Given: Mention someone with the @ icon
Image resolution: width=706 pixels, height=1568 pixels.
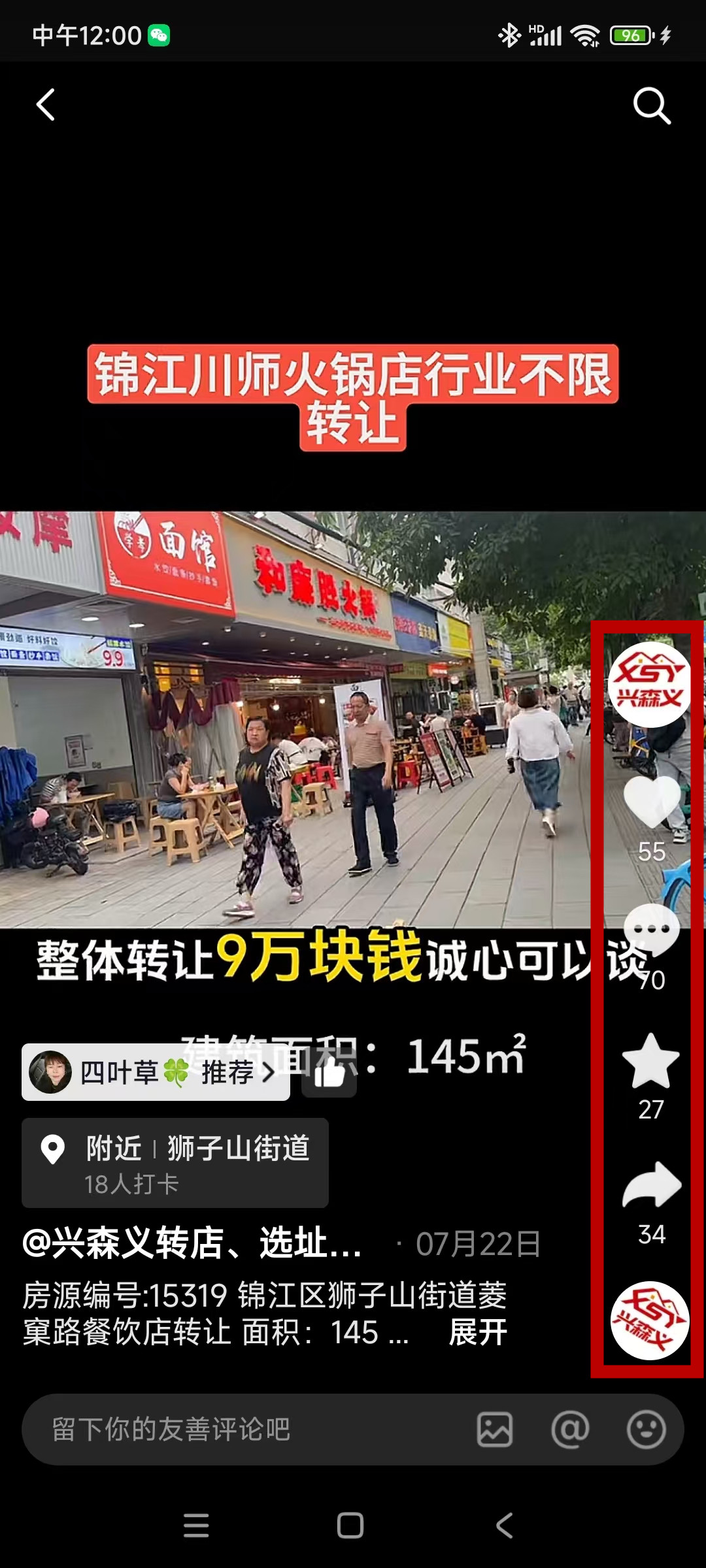Looking at the screenshot, I should click(570, 1429).
